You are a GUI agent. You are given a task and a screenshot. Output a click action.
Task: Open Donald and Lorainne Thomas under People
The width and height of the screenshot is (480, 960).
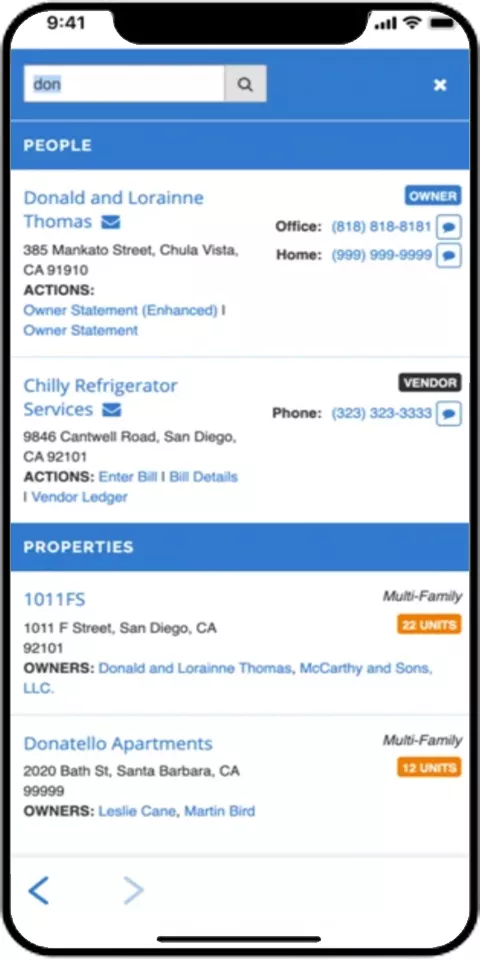tap(113, 209)
